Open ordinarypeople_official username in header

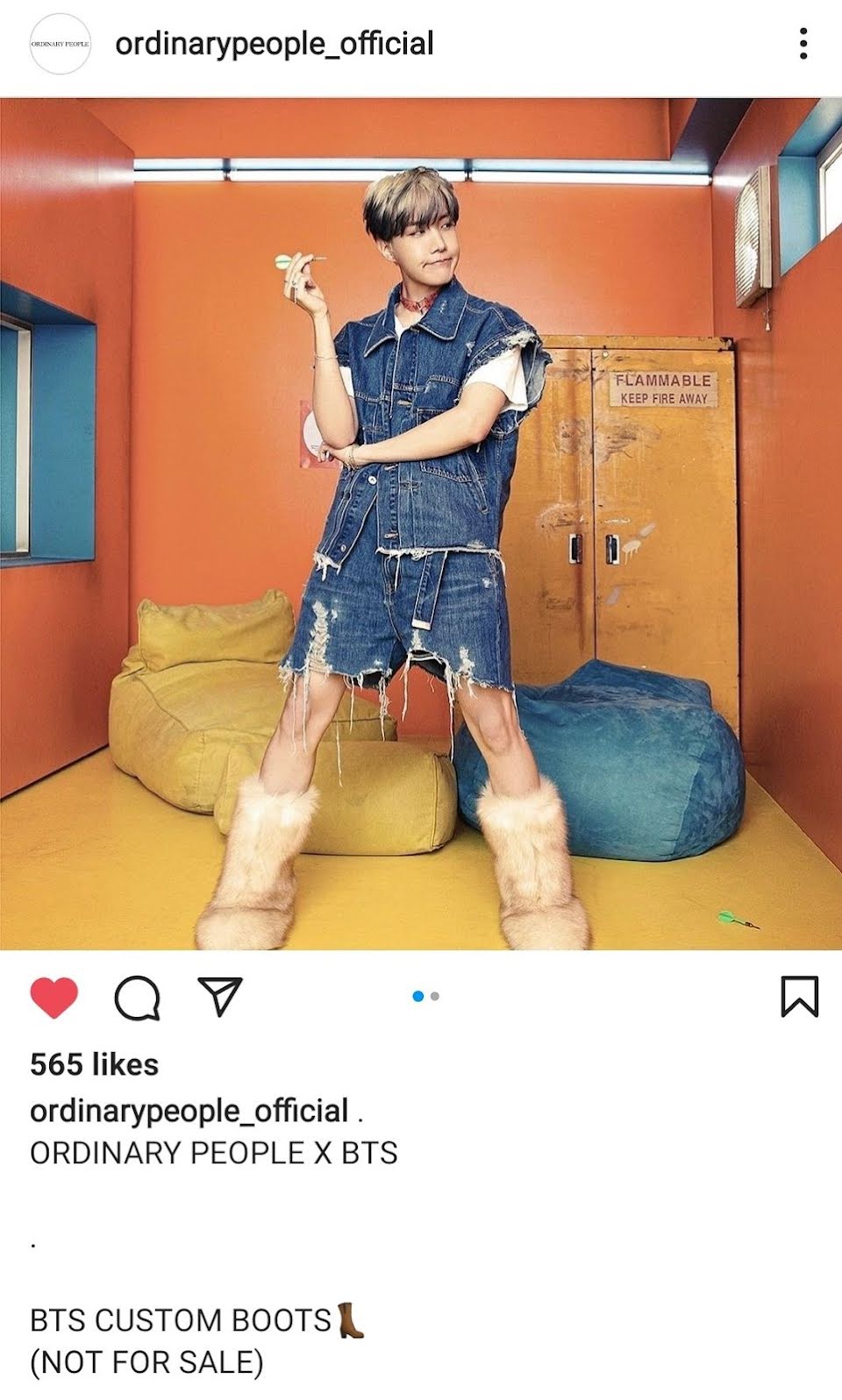[x=274, y=44]
